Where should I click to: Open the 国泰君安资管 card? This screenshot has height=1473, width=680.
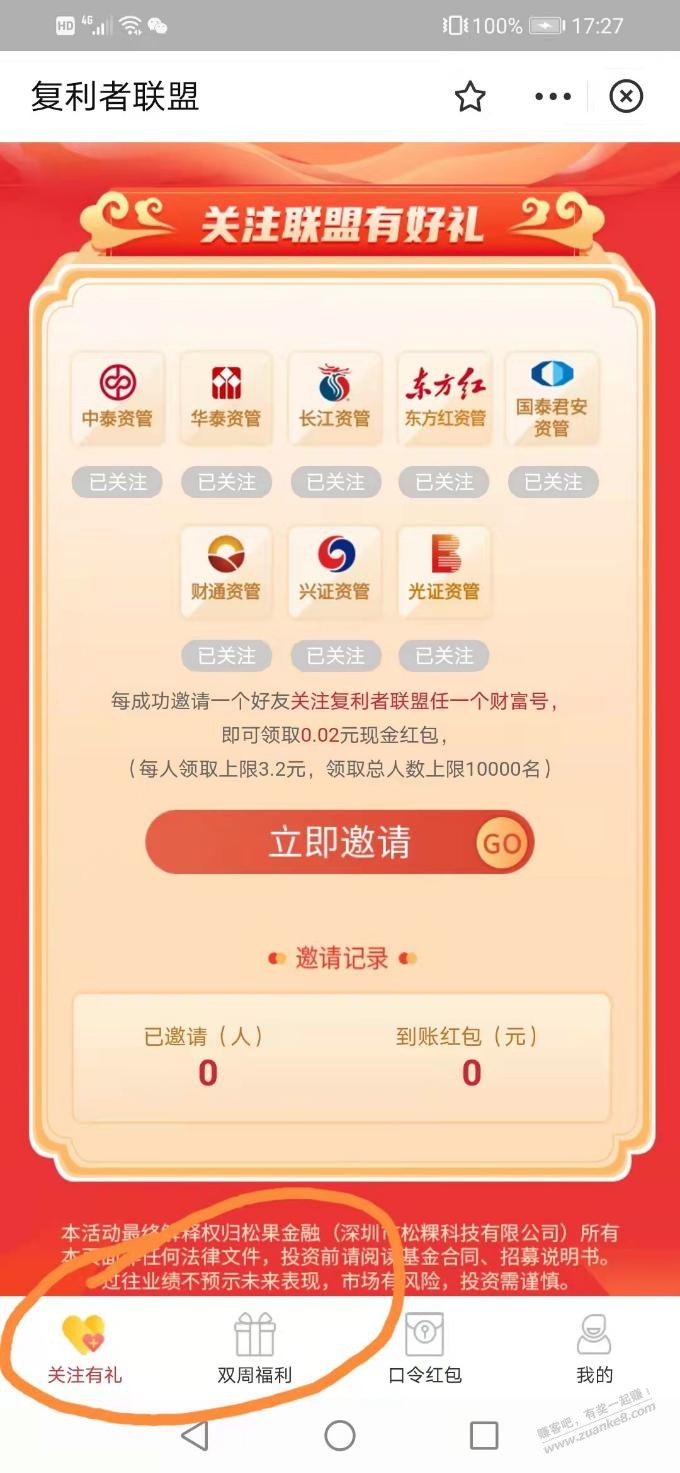point(552,398)
